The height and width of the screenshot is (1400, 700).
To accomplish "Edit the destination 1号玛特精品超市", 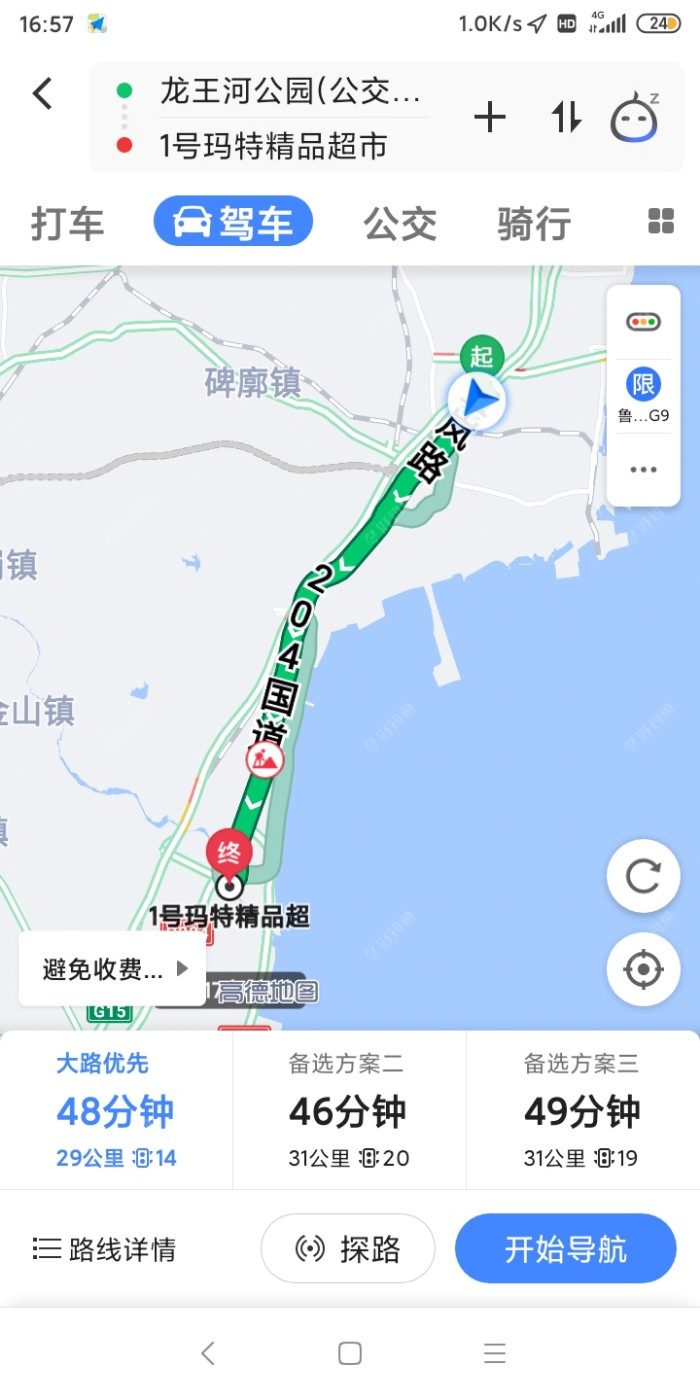I will coord(273,146).
